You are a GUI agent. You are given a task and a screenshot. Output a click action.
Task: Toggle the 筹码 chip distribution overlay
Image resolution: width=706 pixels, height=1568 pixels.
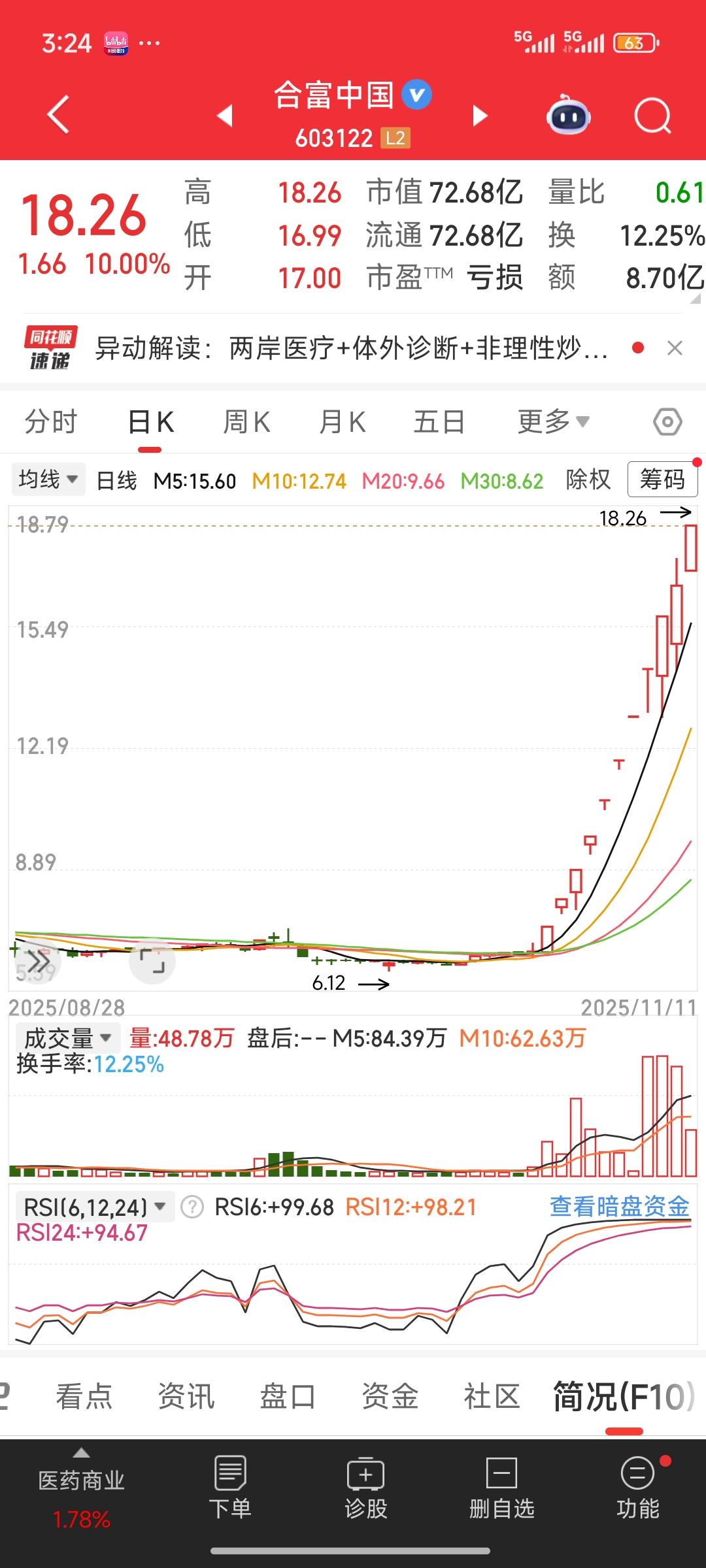(662, 479)
